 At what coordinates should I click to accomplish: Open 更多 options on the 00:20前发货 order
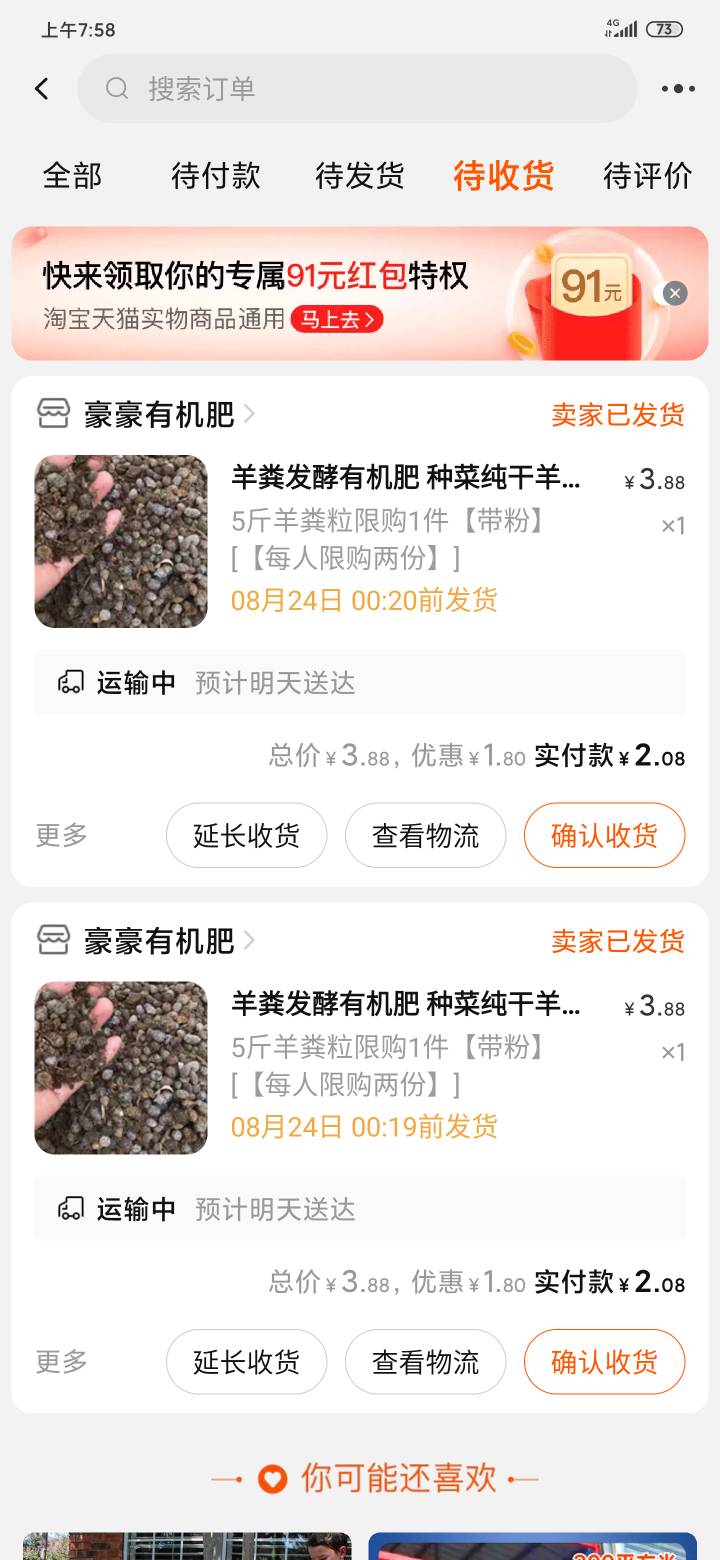click(62, 835)
